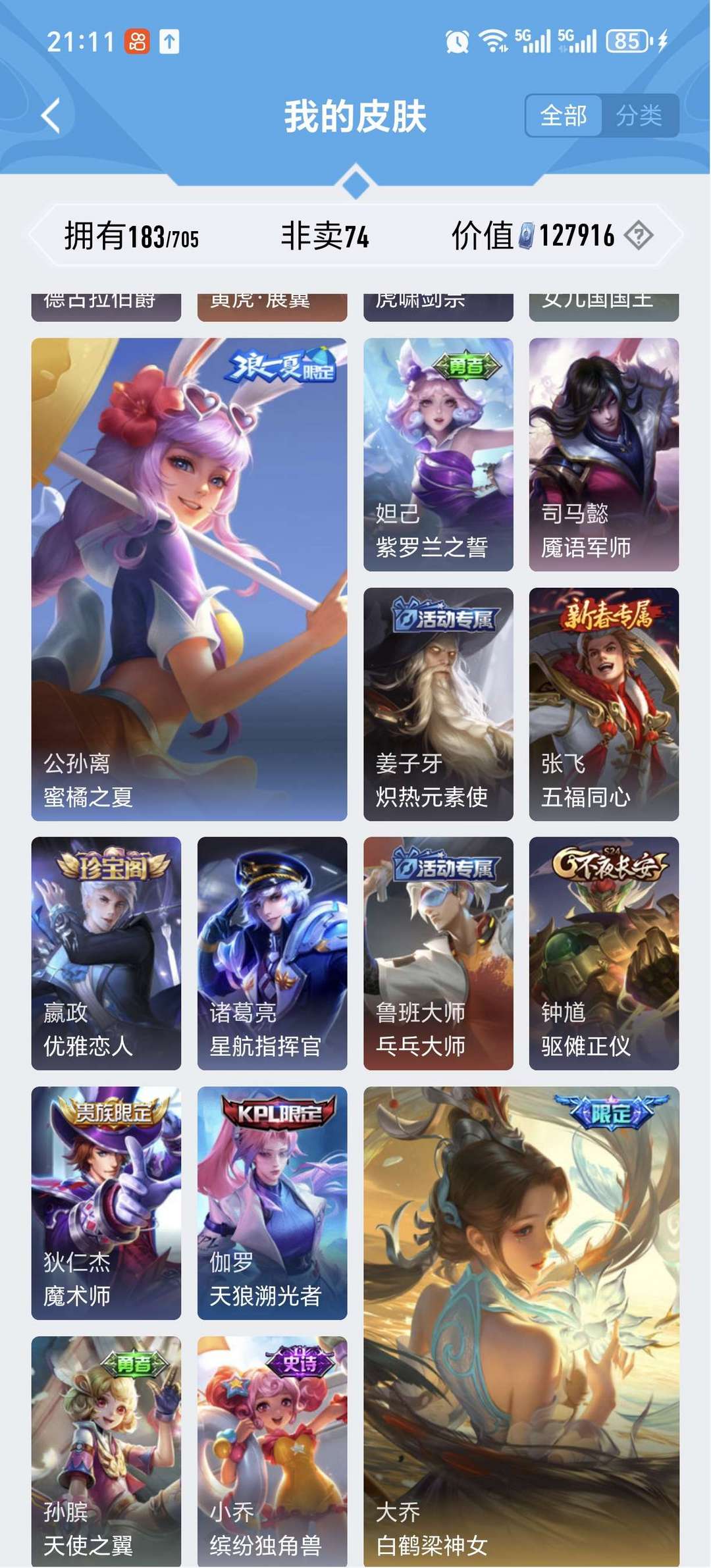Switch to the 分类 view

(639, 116)
